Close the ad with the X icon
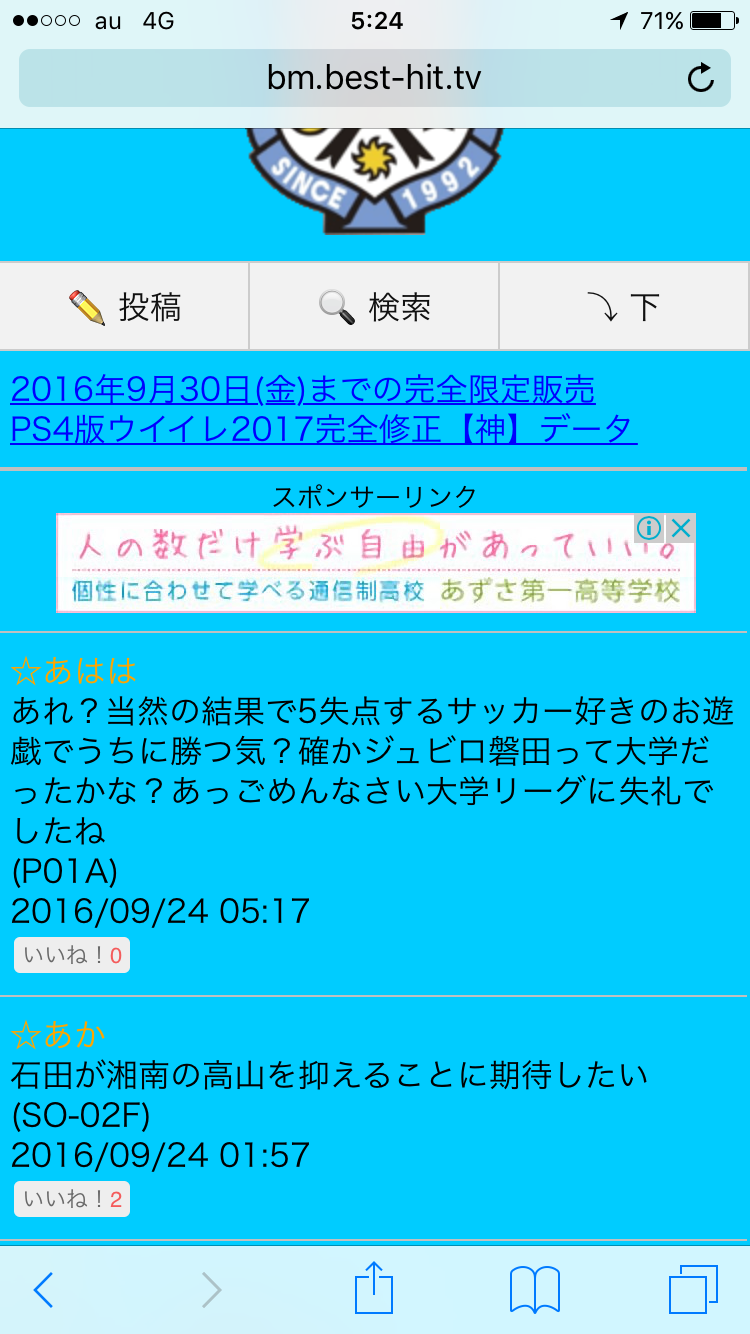The image size is (750, 1334). (681, 528)
